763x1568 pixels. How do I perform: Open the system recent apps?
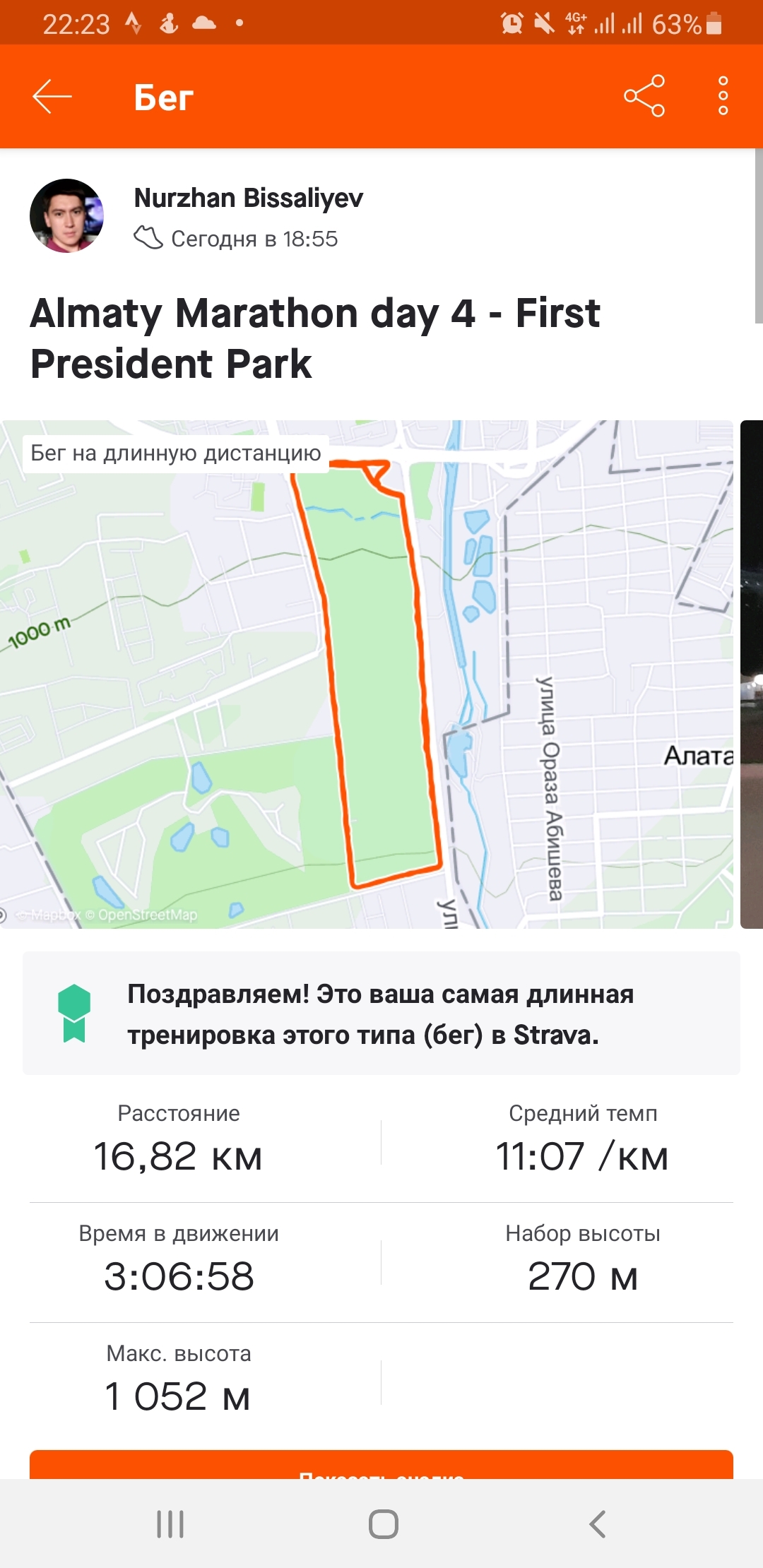170,1524
